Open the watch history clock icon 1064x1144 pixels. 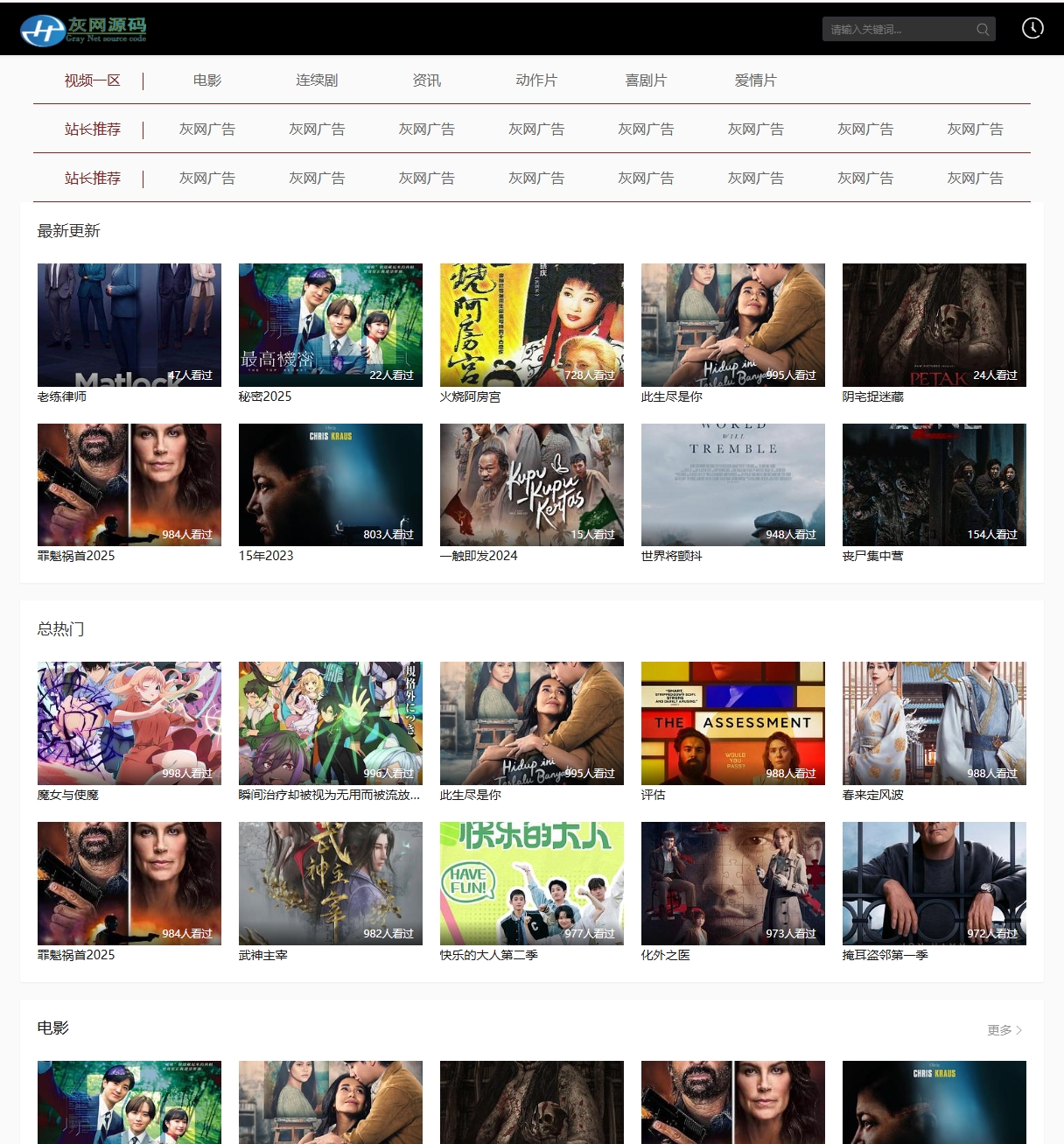1032,29
